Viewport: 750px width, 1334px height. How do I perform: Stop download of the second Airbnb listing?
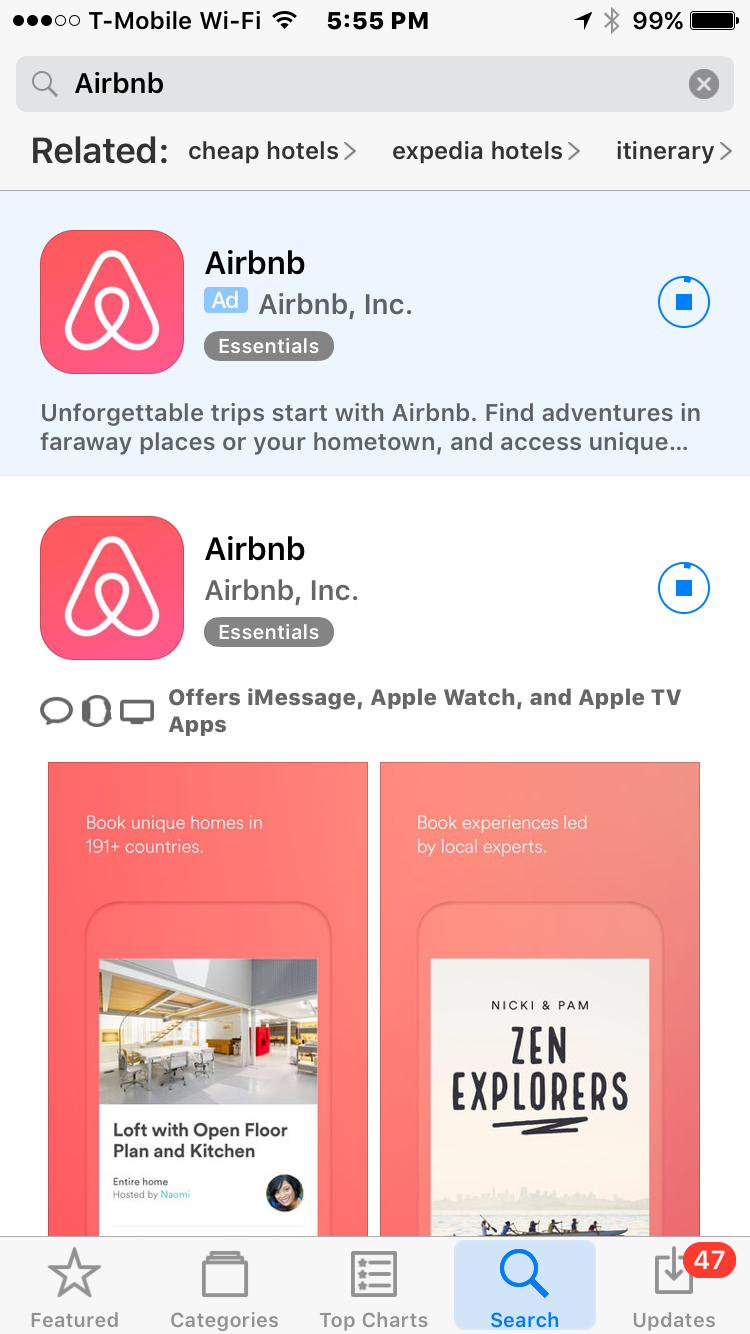pyautogui.click(x=684, y=587)
